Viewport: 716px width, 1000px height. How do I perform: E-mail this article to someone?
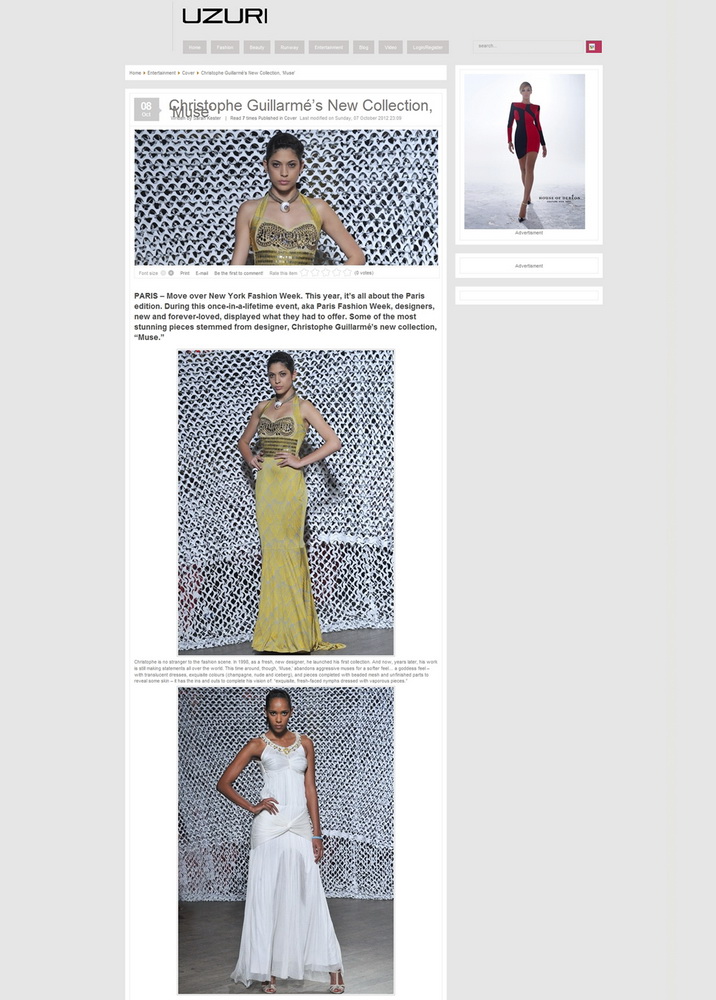point(202,272)
